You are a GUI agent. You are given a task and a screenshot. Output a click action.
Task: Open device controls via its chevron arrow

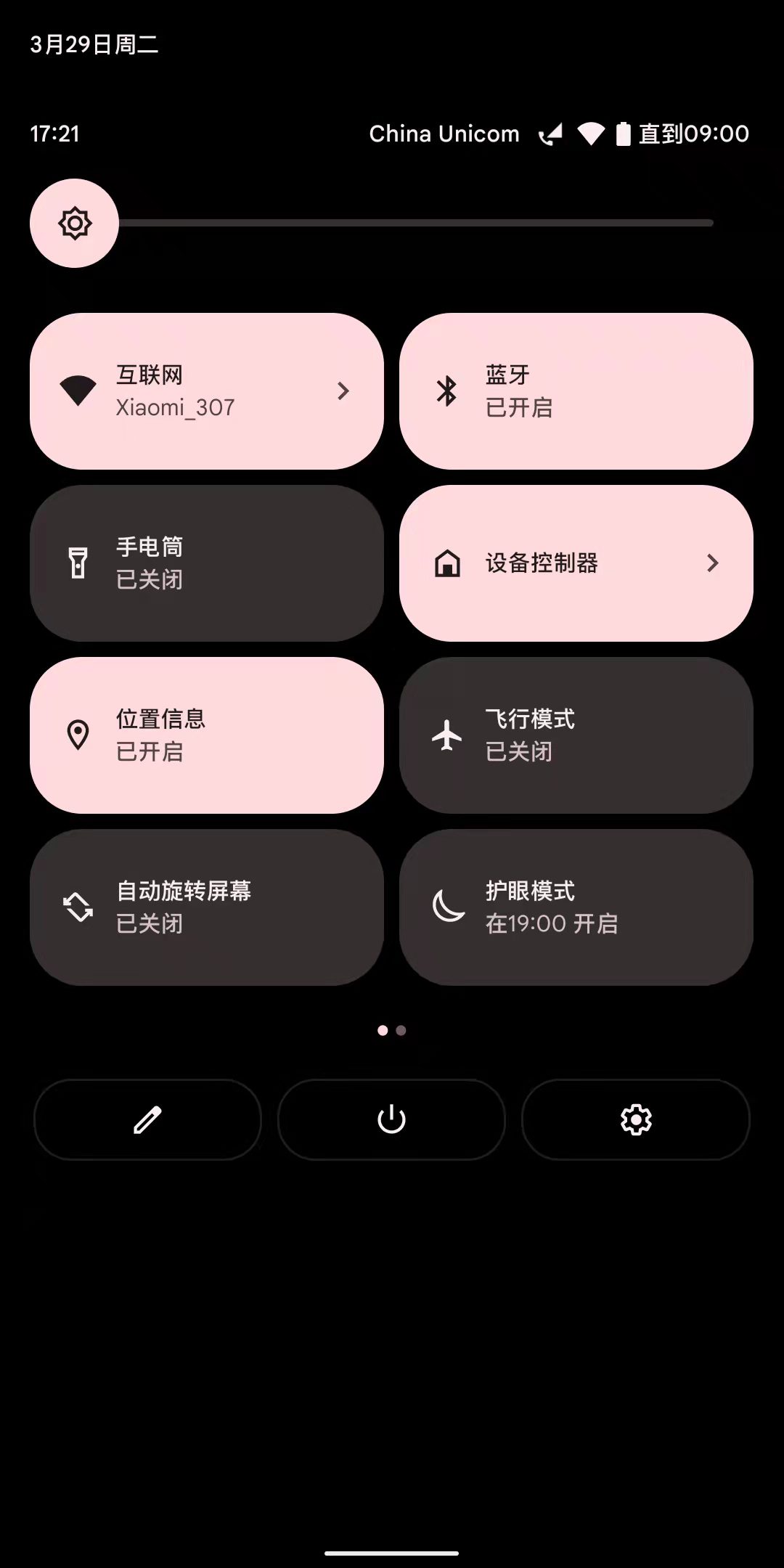[x=714, y=563]
